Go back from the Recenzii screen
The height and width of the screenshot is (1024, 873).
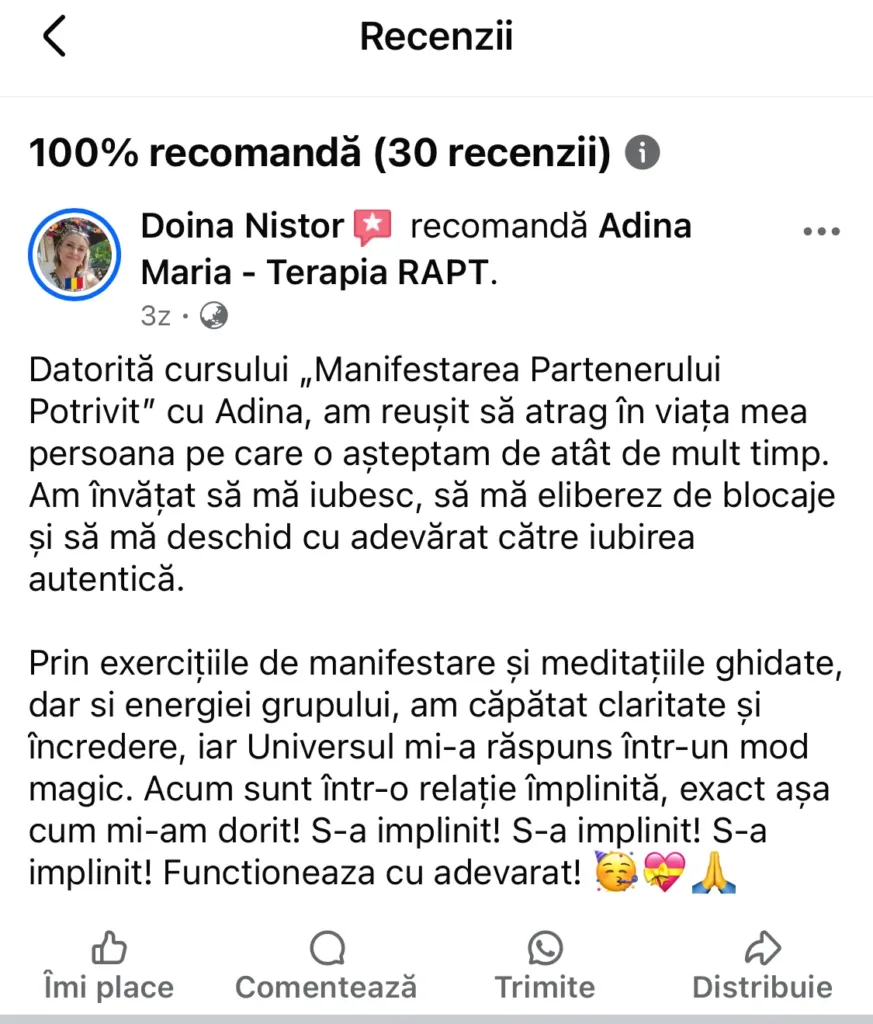coord(54,38)
